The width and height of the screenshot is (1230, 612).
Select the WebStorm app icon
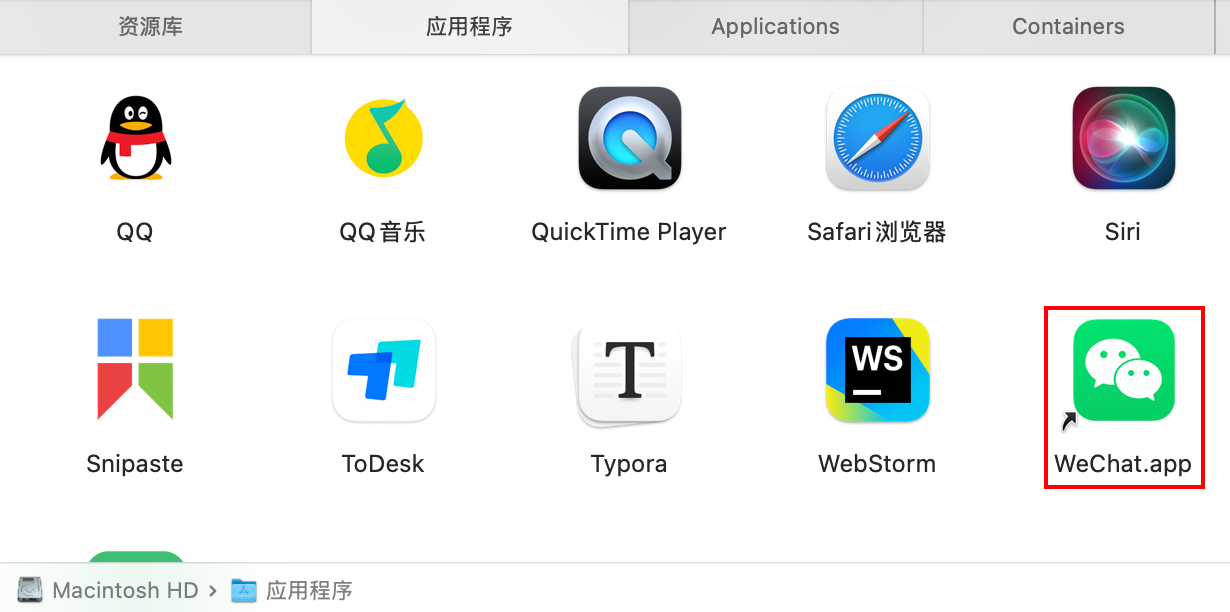(877, 370)
